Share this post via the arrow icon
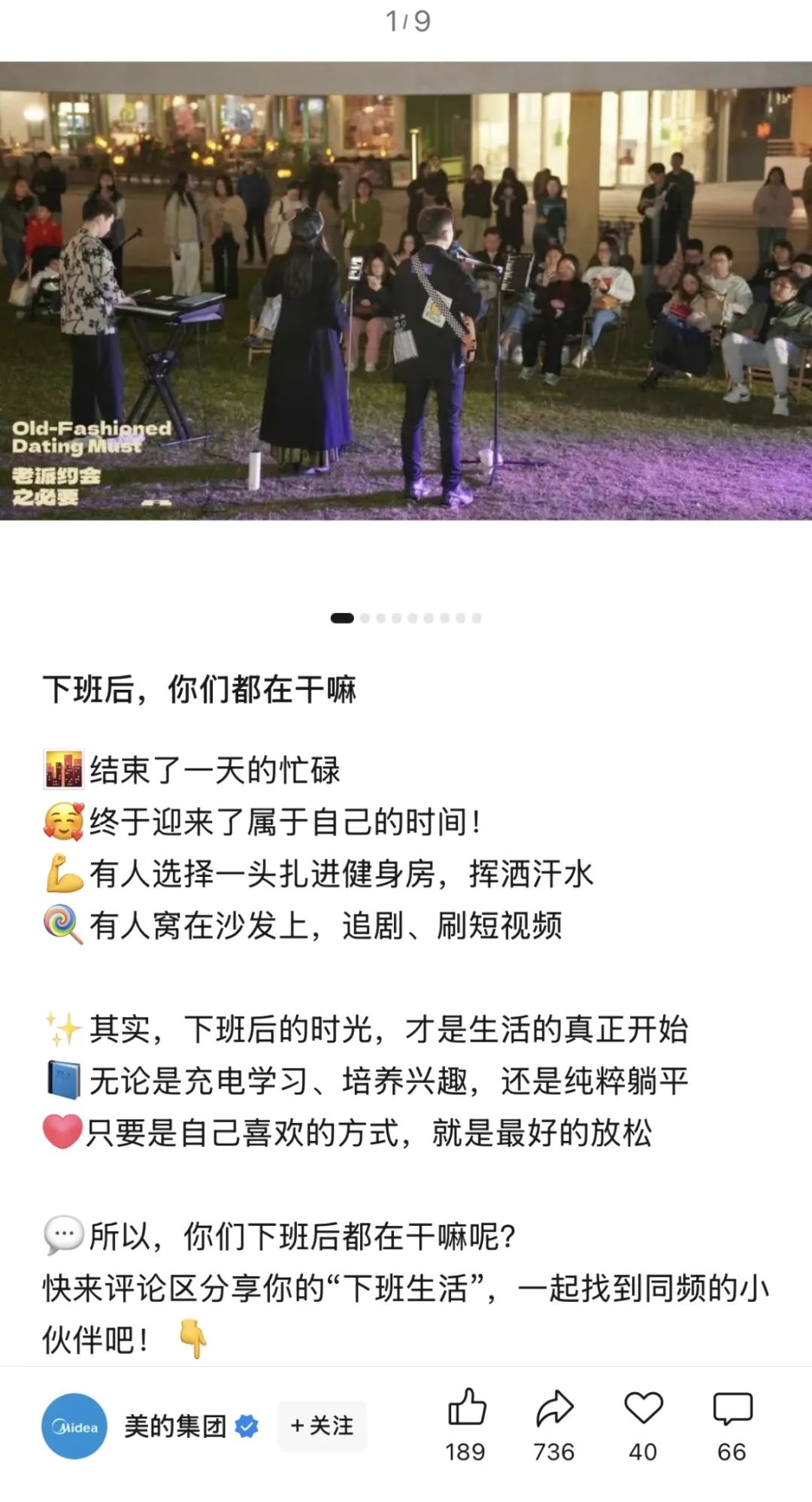 555,1408
